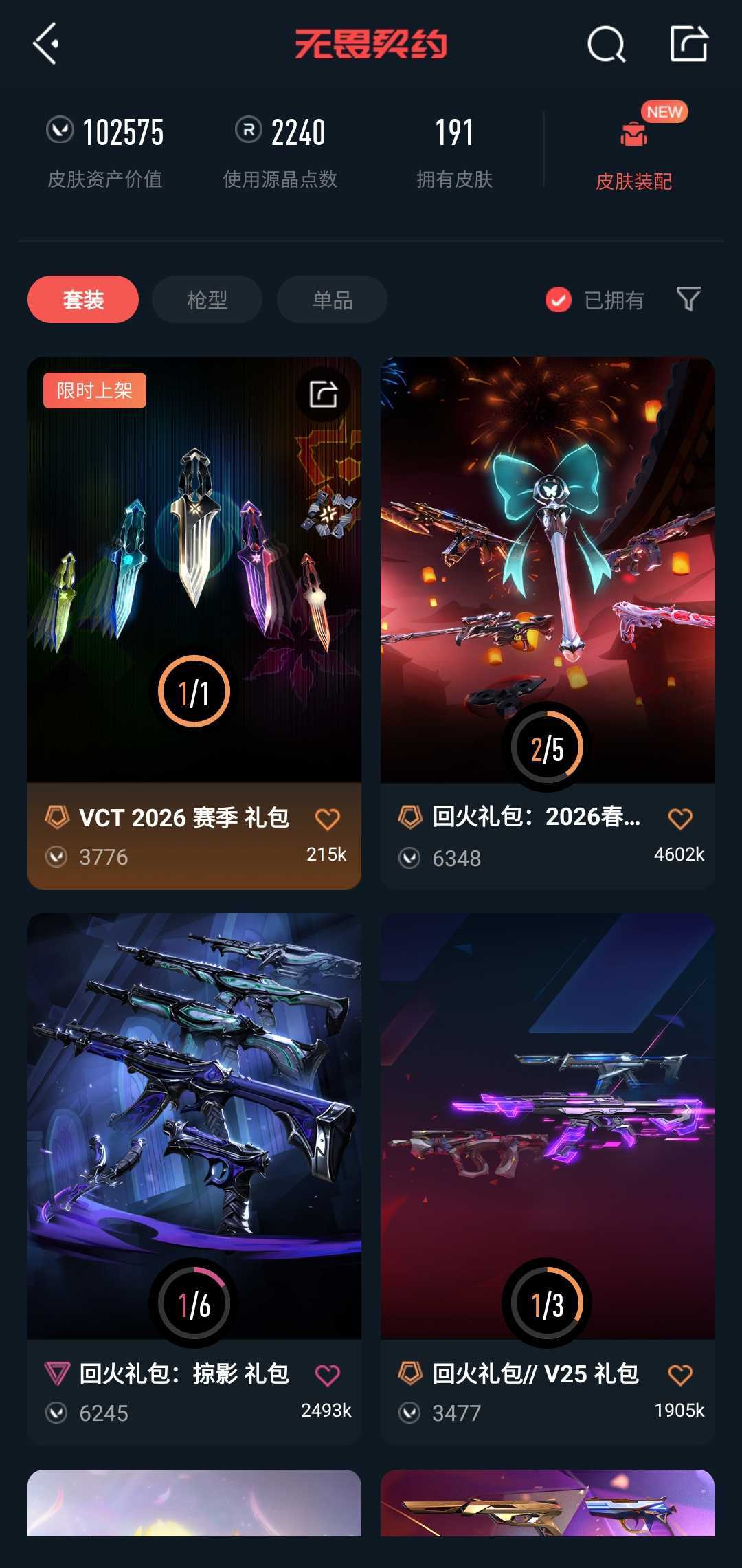Like the VCT 2026 赛季 礼包 bundle
742x1568 pixels.
point(327,819)
